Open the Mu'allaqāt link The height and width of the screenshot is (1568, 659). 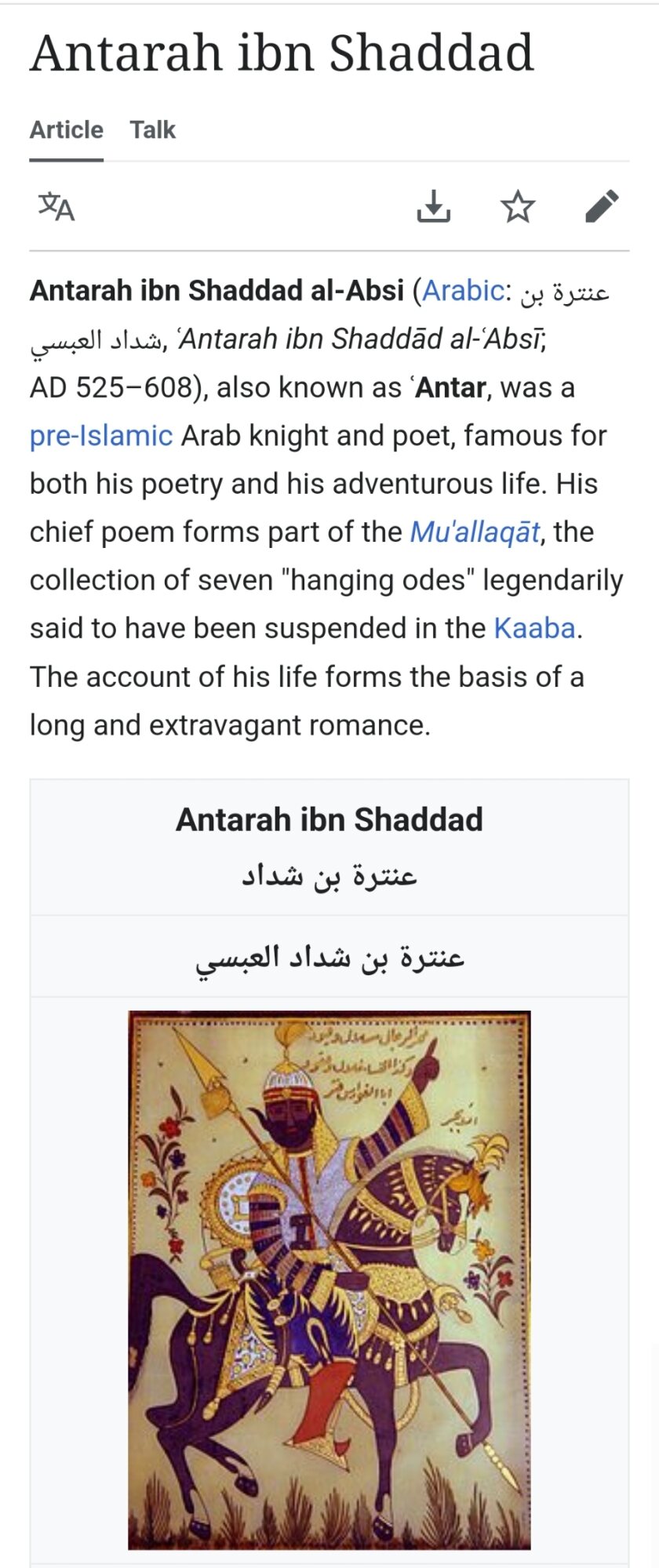click(475, 532)
